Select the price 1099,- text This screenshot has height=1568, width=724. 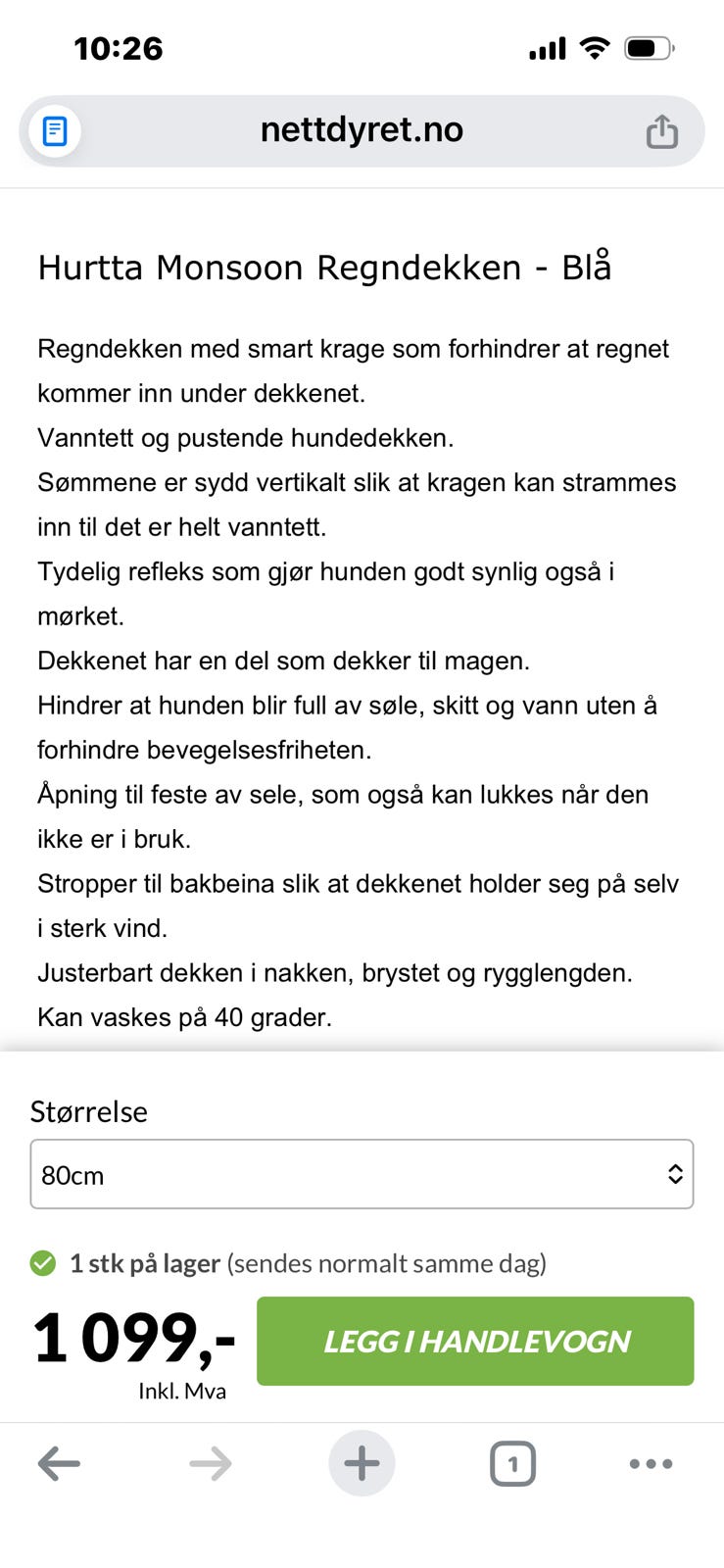click(134, 1338)
